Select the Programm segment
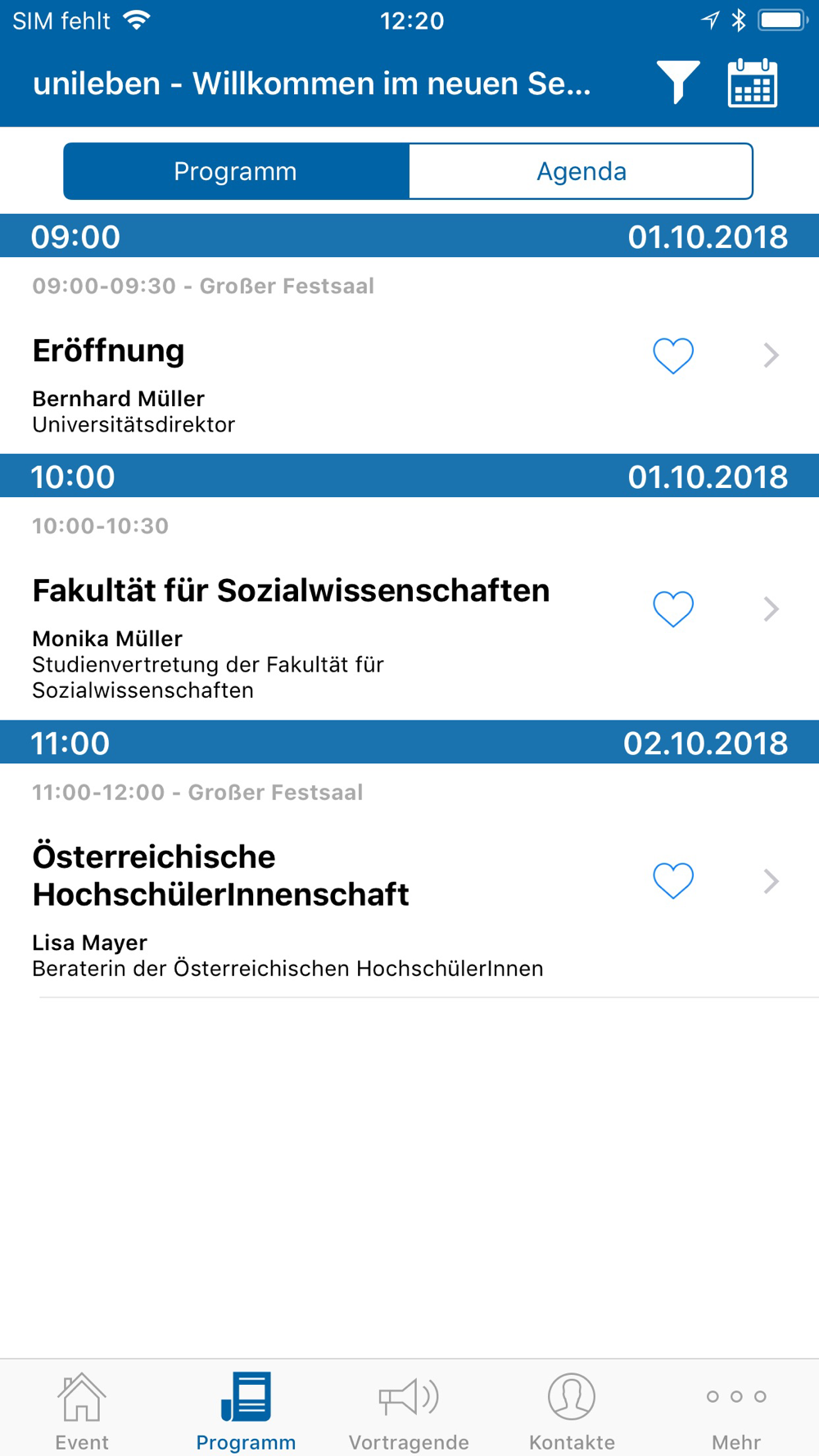819x1456 pixels. pos(236,171)
